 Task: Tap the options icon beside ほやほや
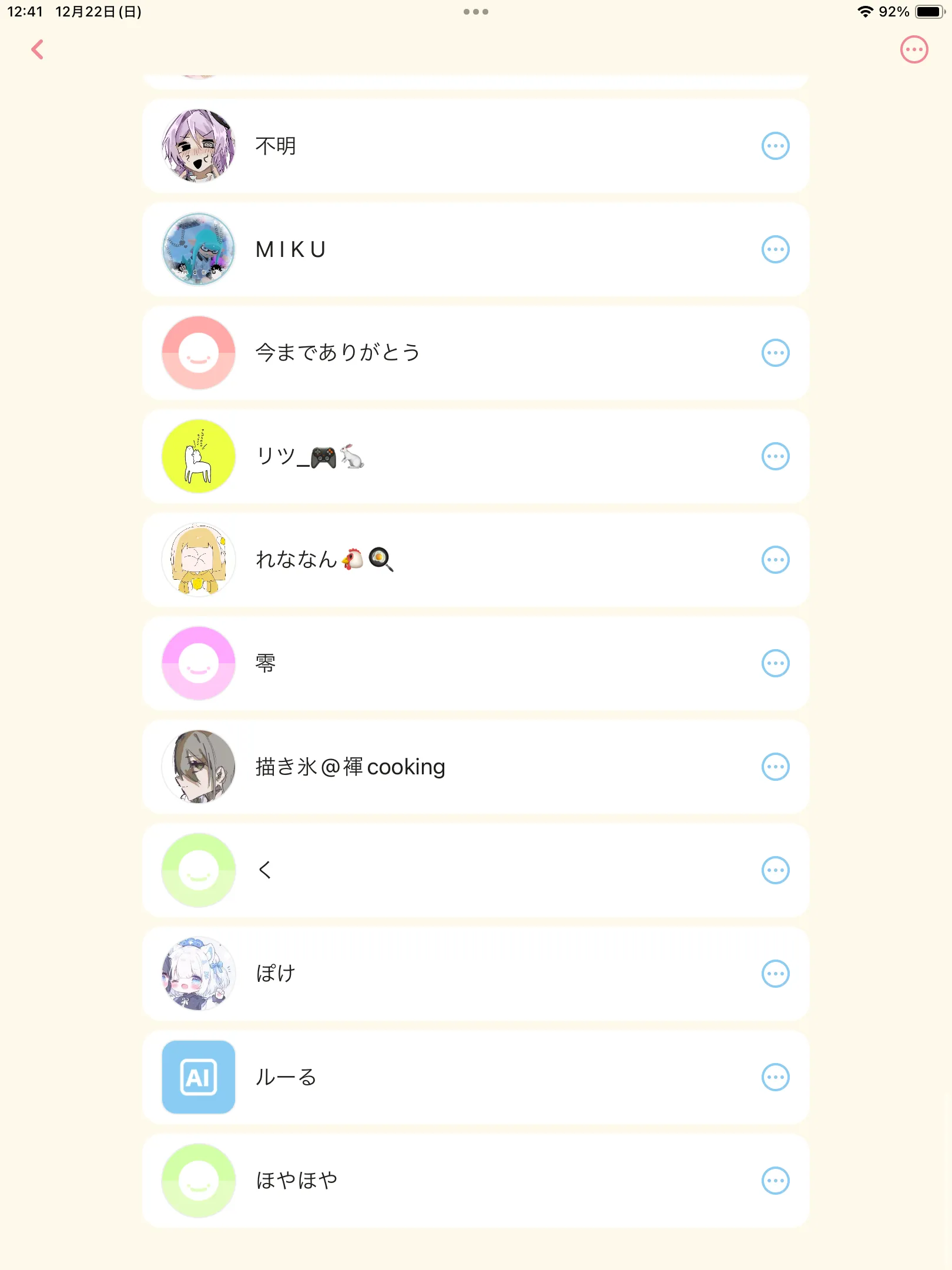click(775, 1181)
